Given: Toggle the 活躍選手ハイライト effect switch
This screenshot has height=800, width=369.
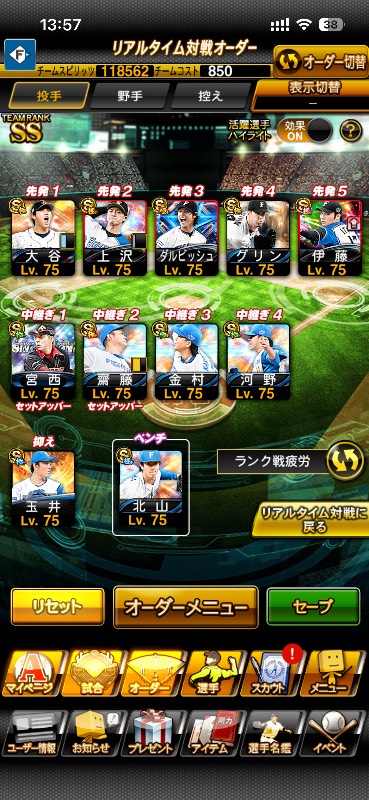Looking at the screenshot, I should tap(305, 131).
